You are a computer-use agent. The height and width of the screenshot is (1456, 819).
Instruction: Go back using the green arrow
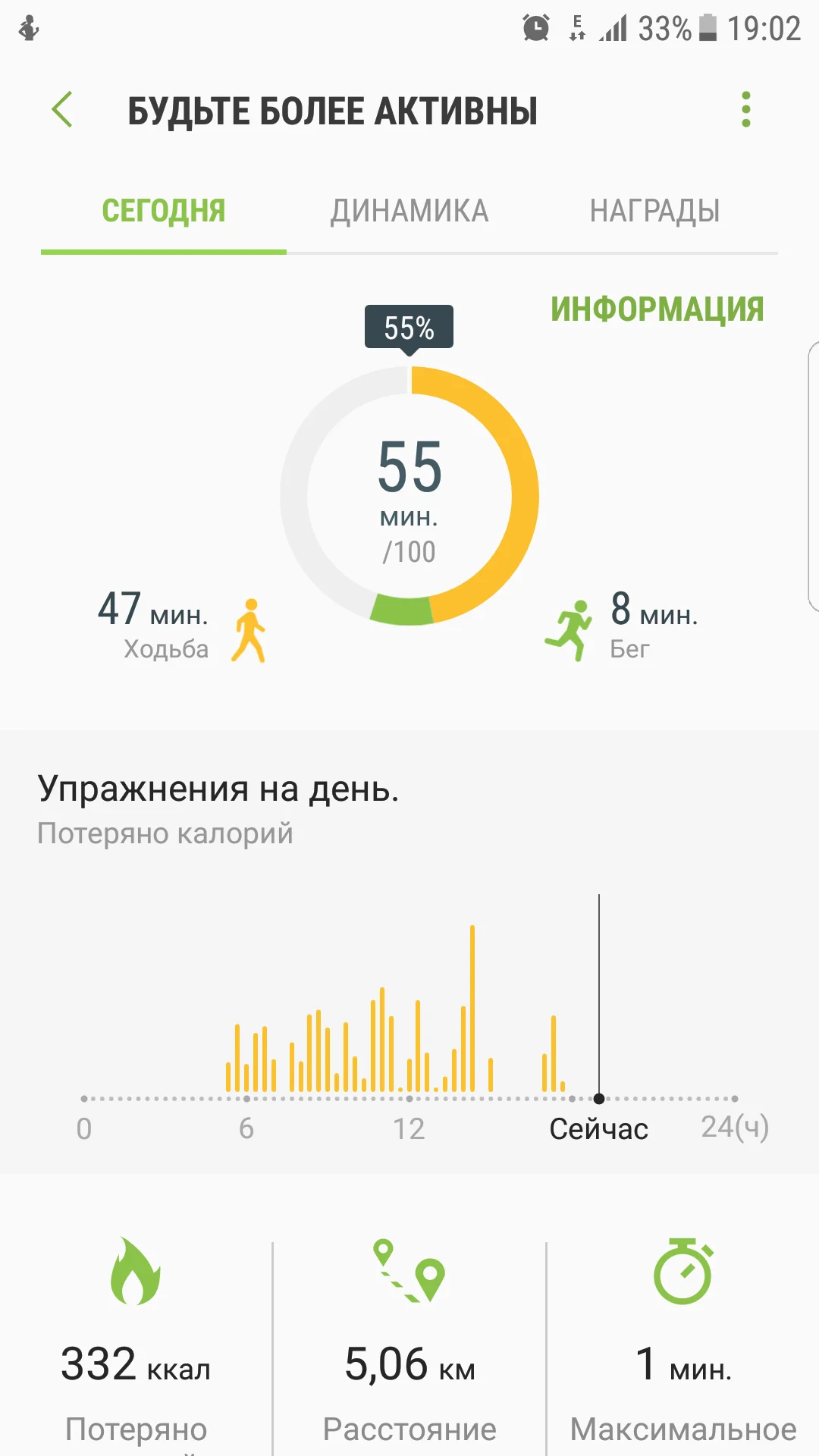point(62,110)
